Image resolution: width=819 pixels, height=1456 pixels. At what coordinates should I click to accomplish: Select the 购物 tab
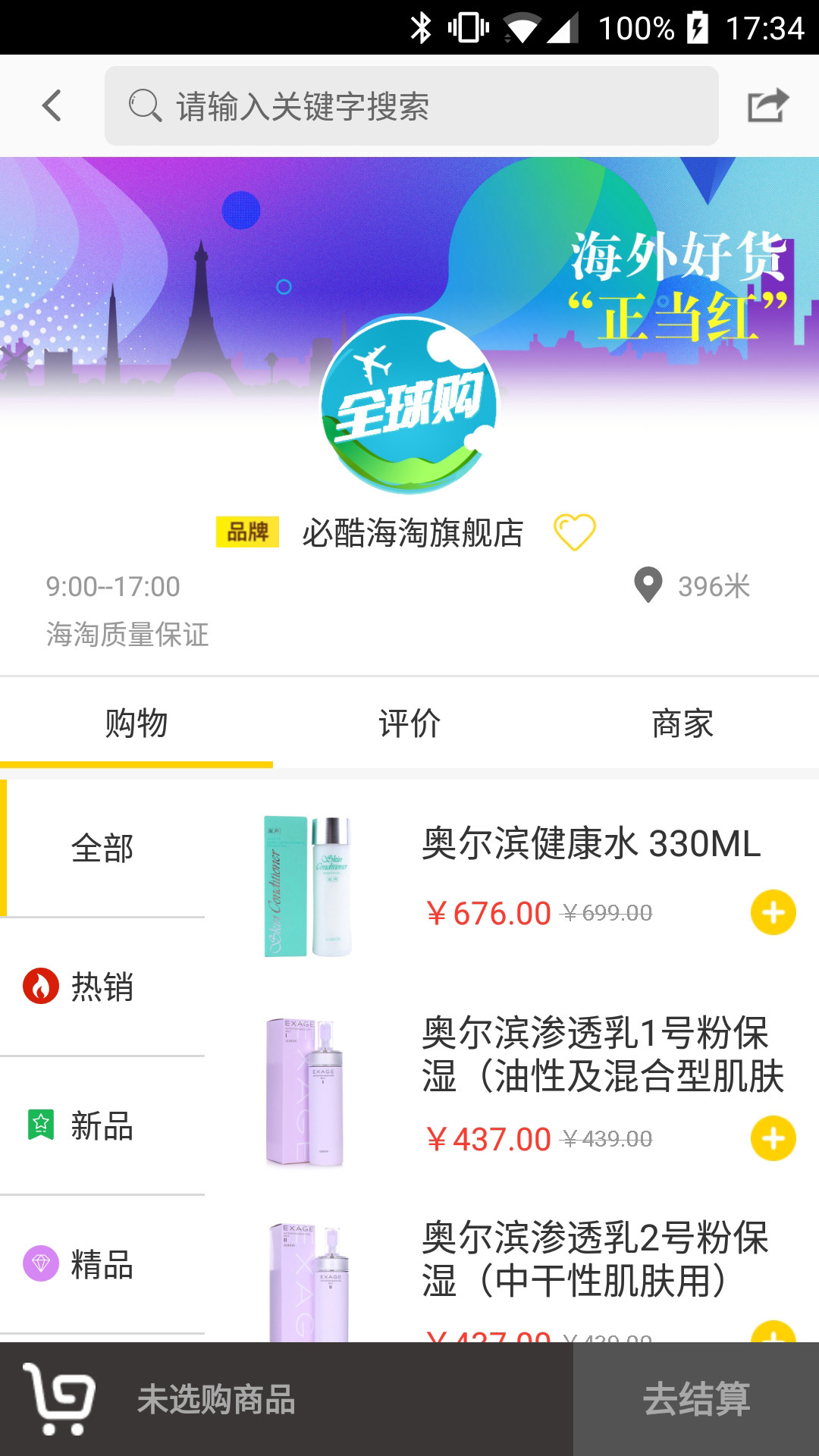pyautogui.click(x=136, y=723)
